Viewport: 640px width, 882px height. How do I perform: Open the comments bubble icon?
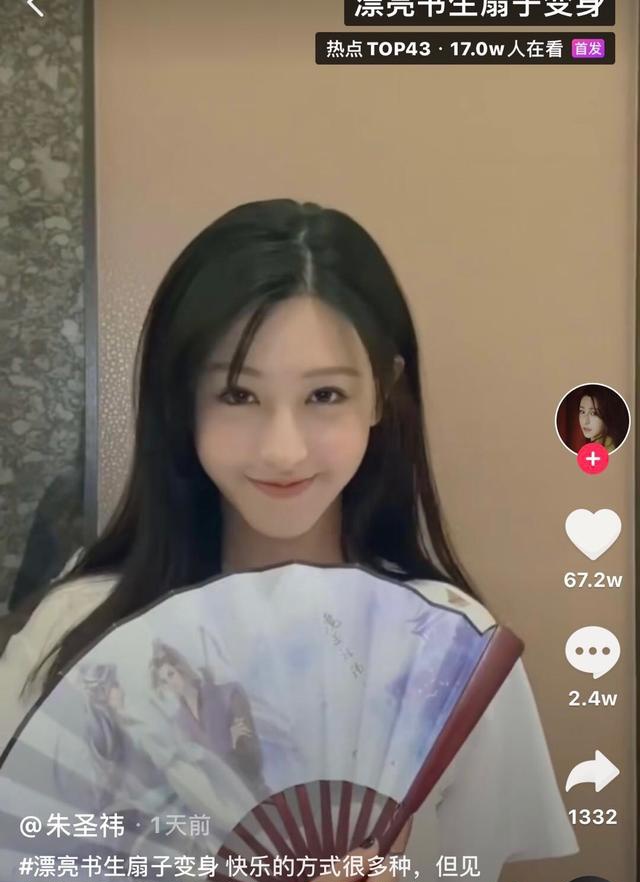tap(593, 653)
